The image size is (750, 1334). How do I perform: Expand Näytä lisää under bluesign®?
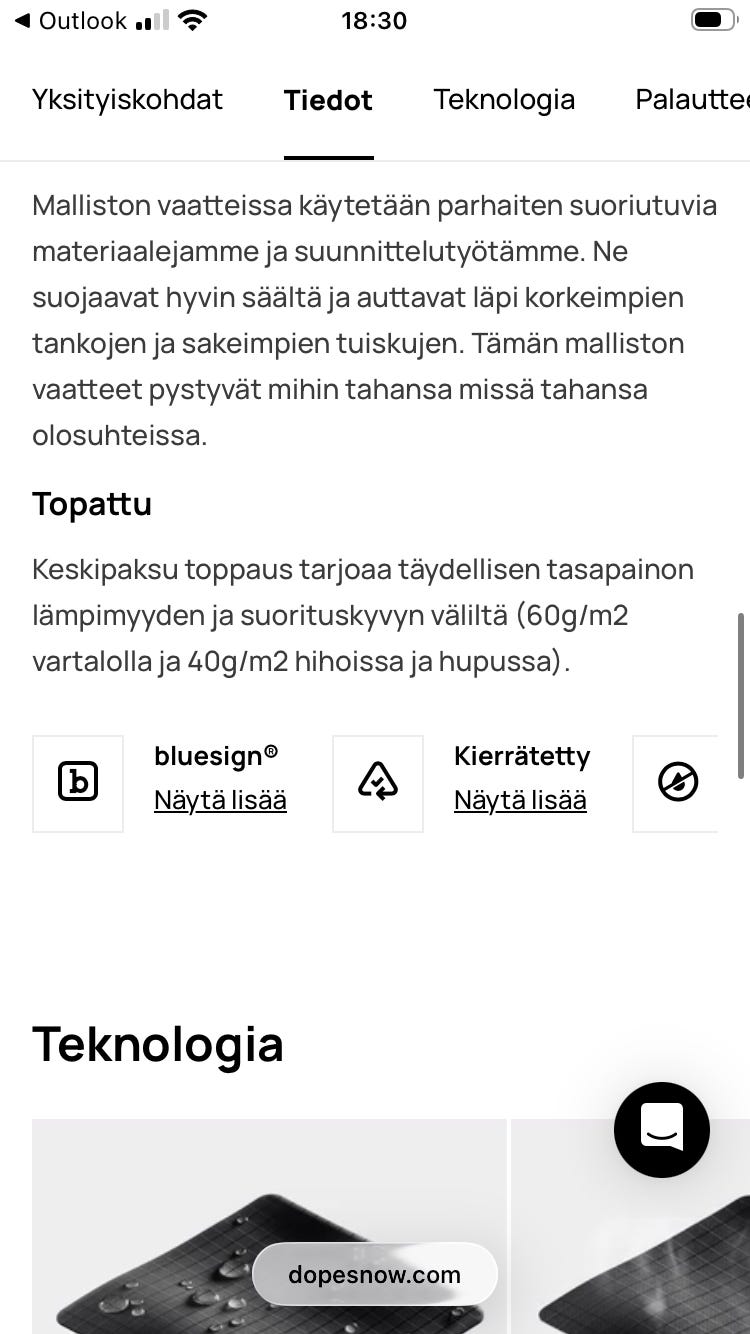point(220,799)
